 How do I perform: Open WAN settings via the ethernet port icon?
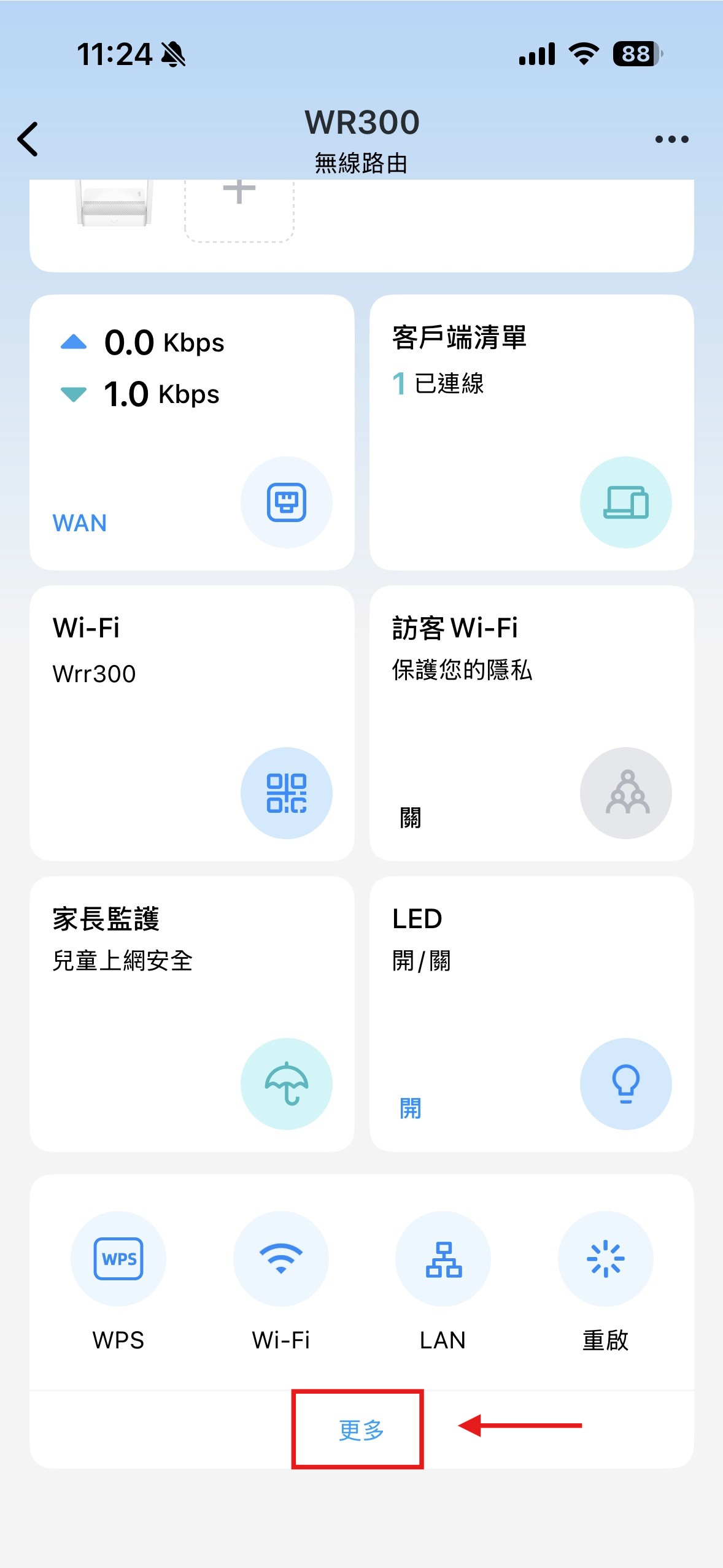click(x=287, y=502)
